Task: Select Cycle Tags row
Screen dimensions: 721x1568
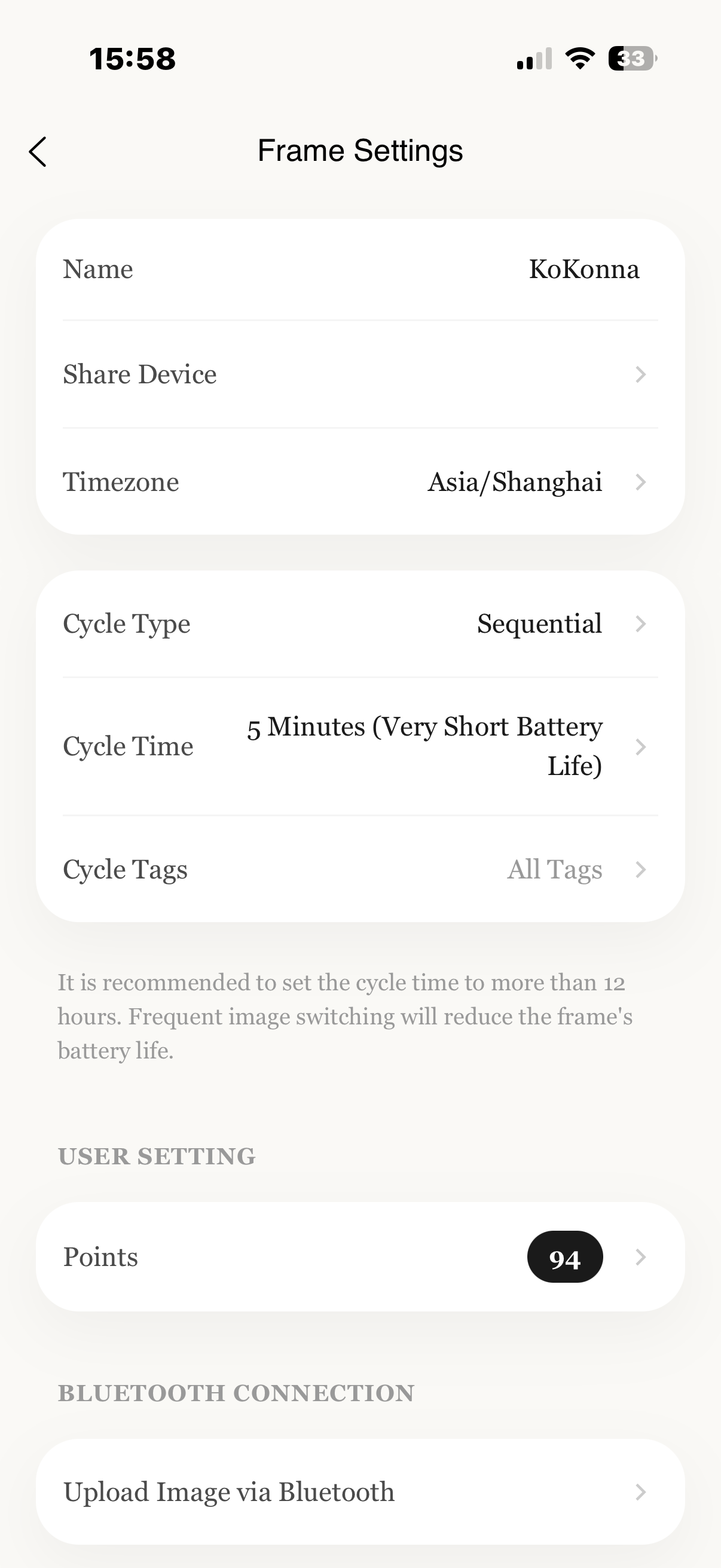Action: click(360, 870)
